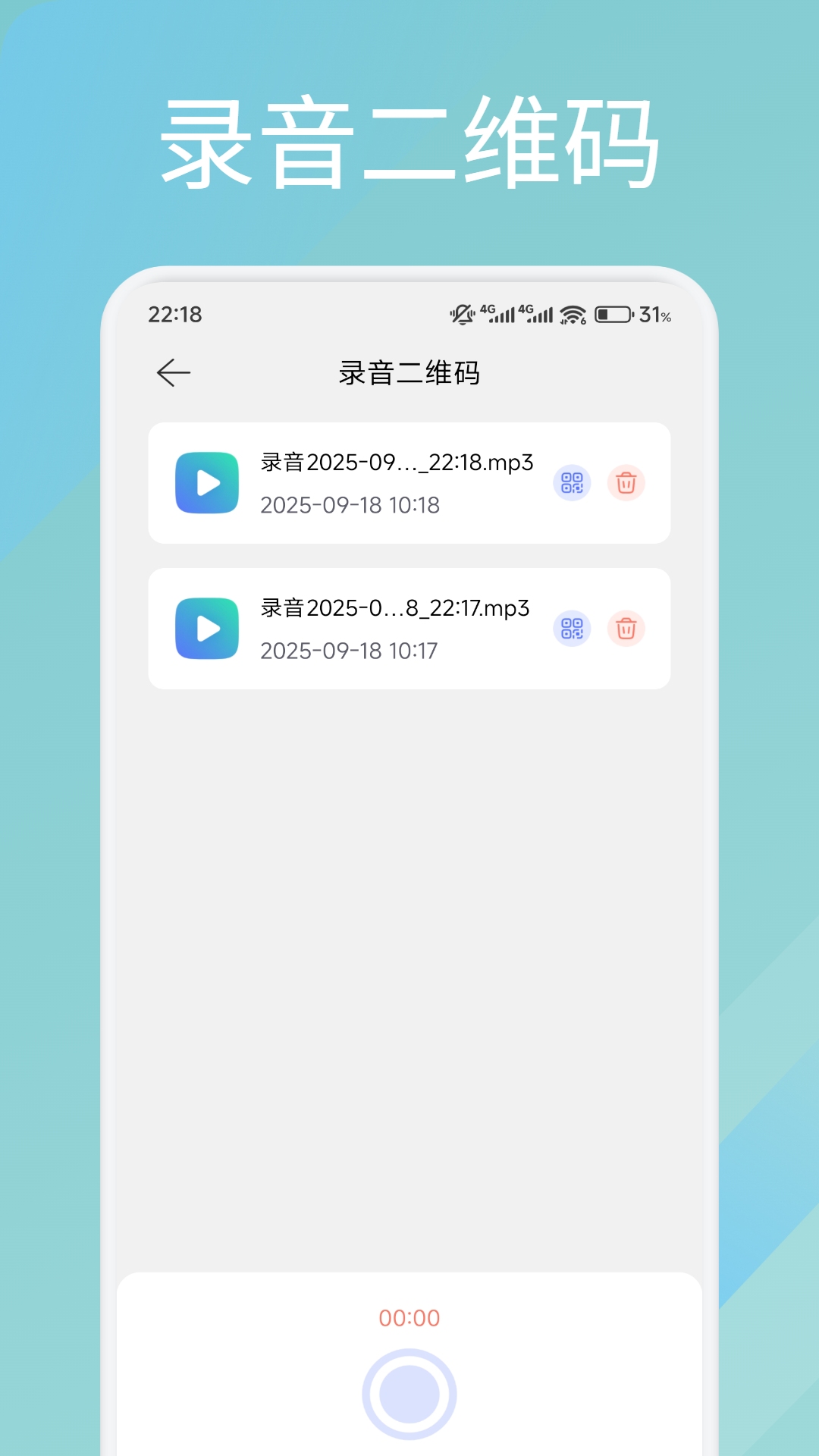Delete the 22:18 recording via trash icon
Screen dimensions: 819x1456
625,482
